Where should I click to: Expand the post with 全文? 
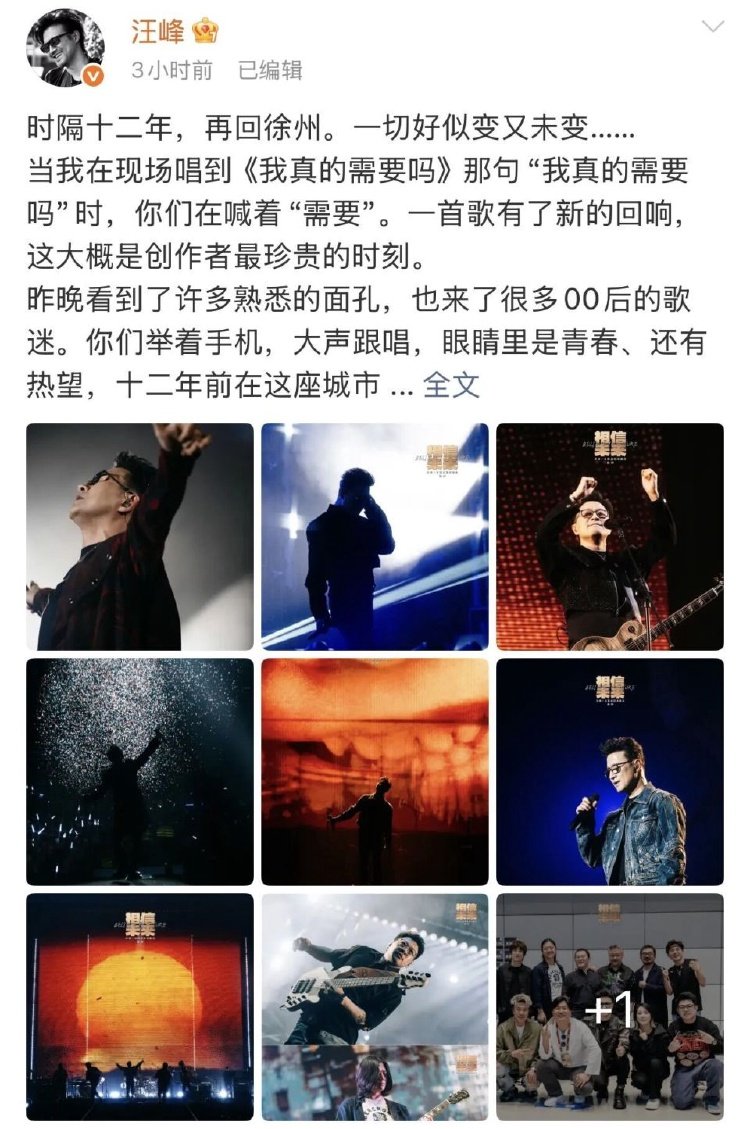[x=451, y=385]
